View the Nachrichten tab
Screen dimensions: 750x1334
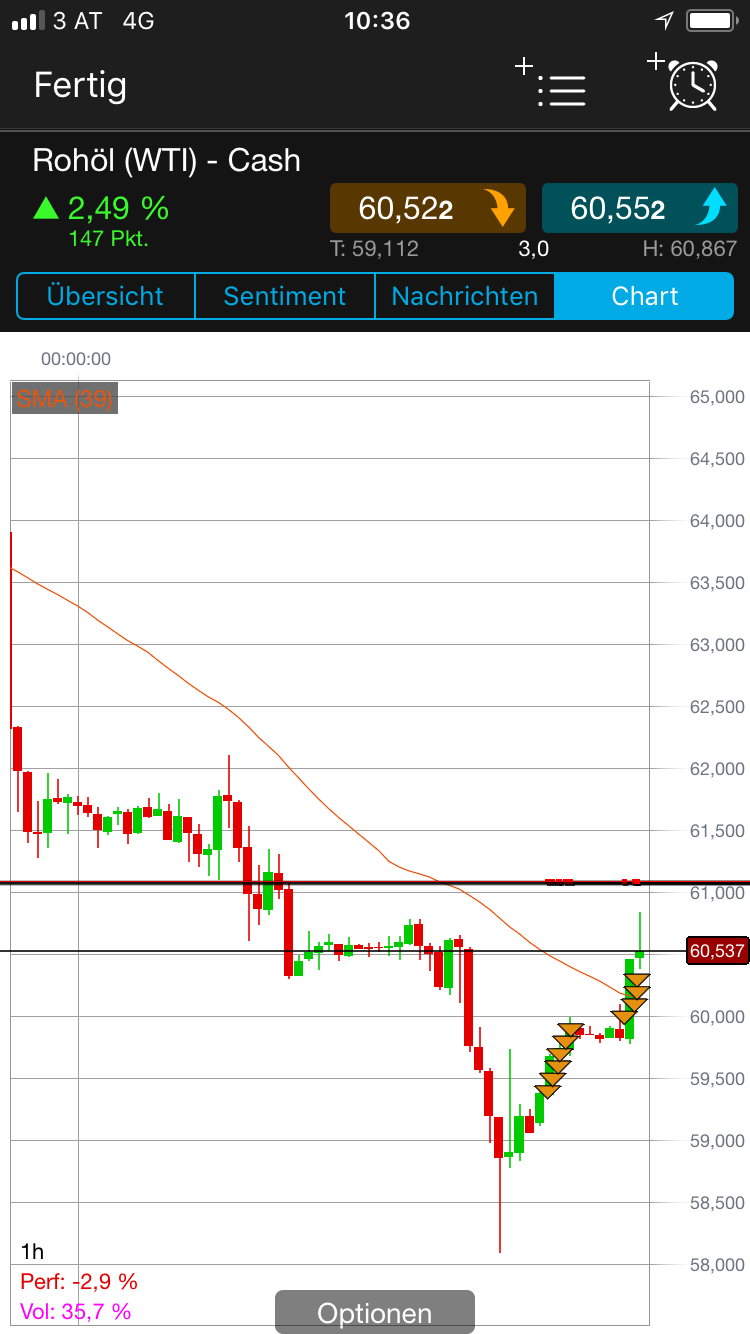(464, 296)
